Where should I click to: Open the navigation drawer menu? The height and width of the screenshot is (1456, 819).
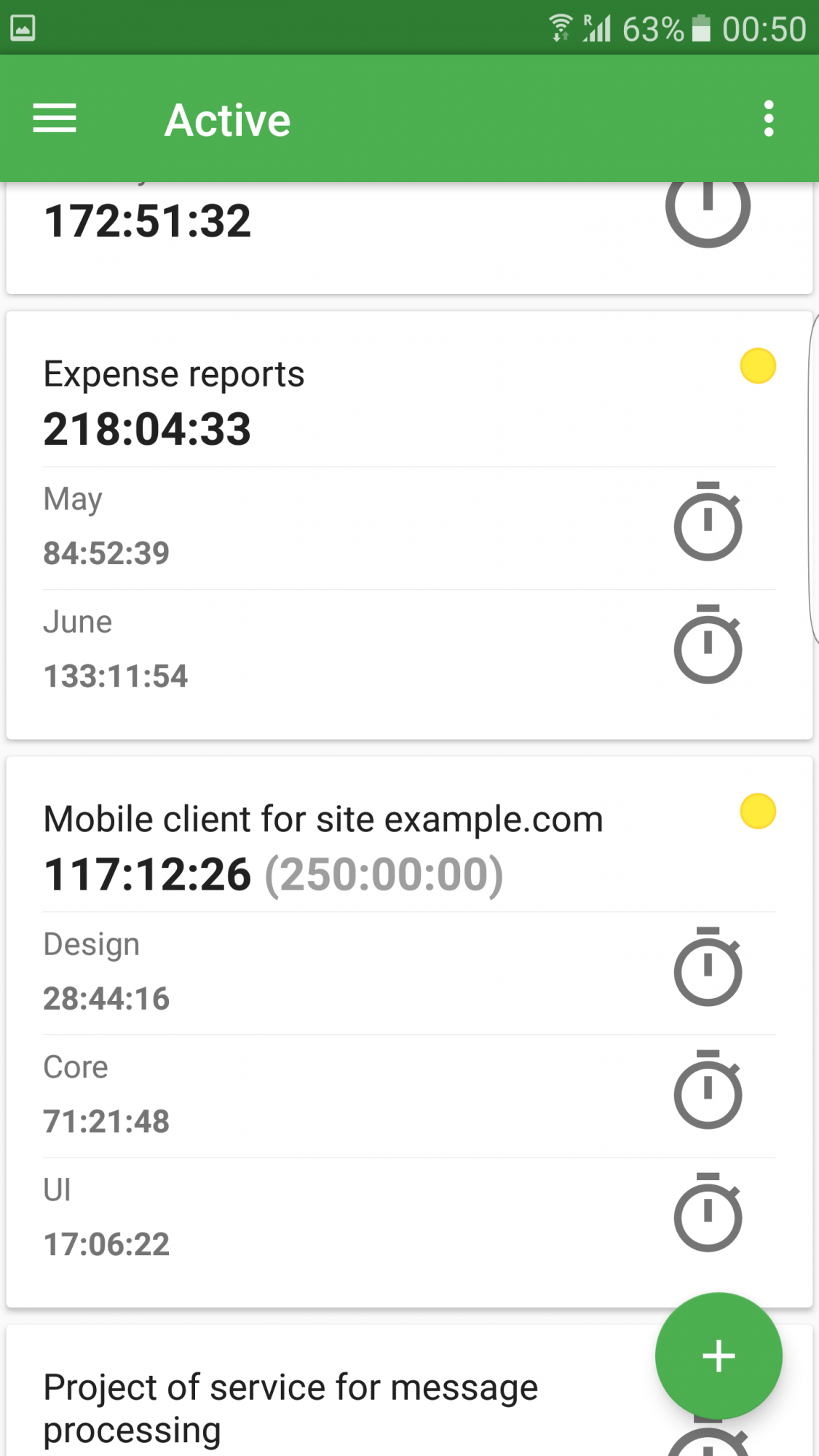[x=55, y=119]
